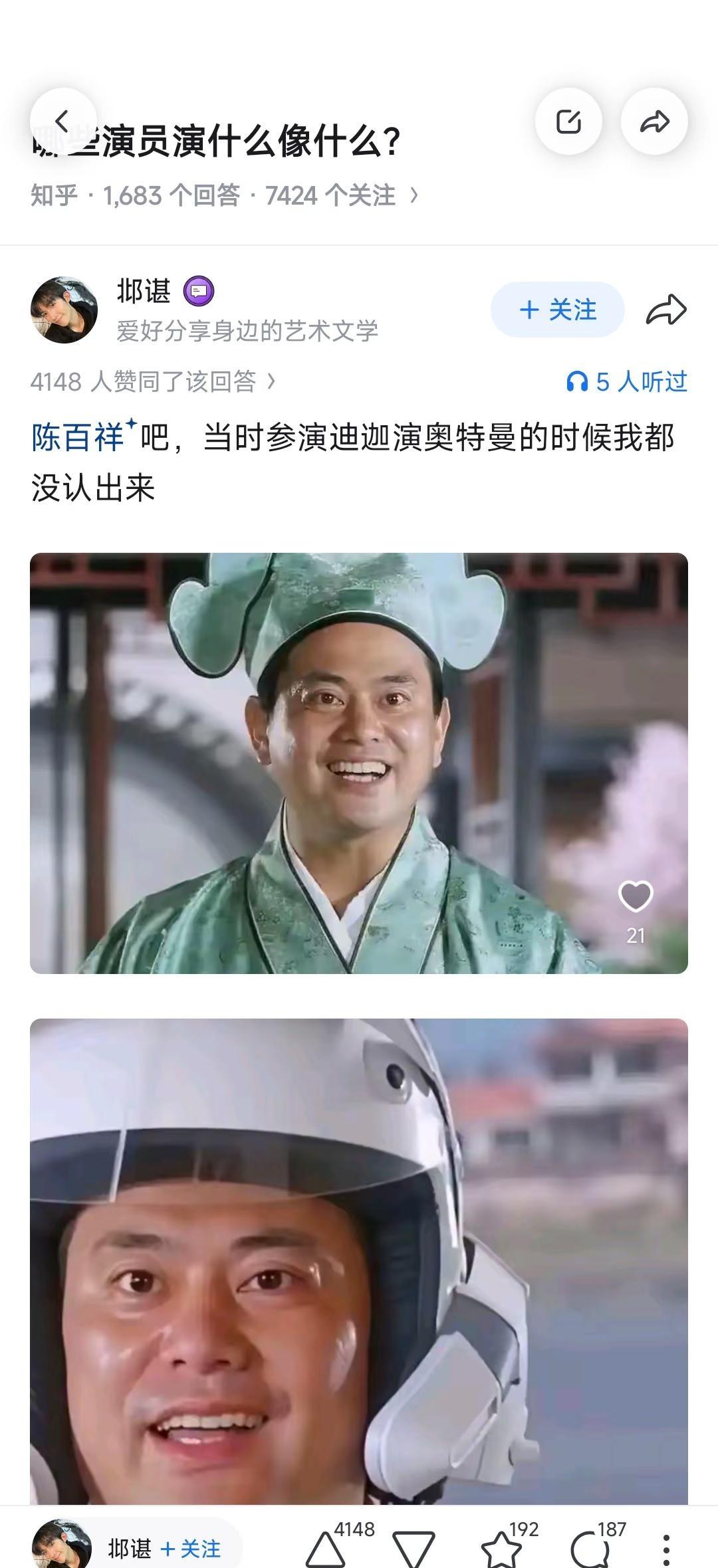Open 4148 人赞同了该回答 expander
The height and width of the screenshot is (1568, 718).
tap(153, 379)
